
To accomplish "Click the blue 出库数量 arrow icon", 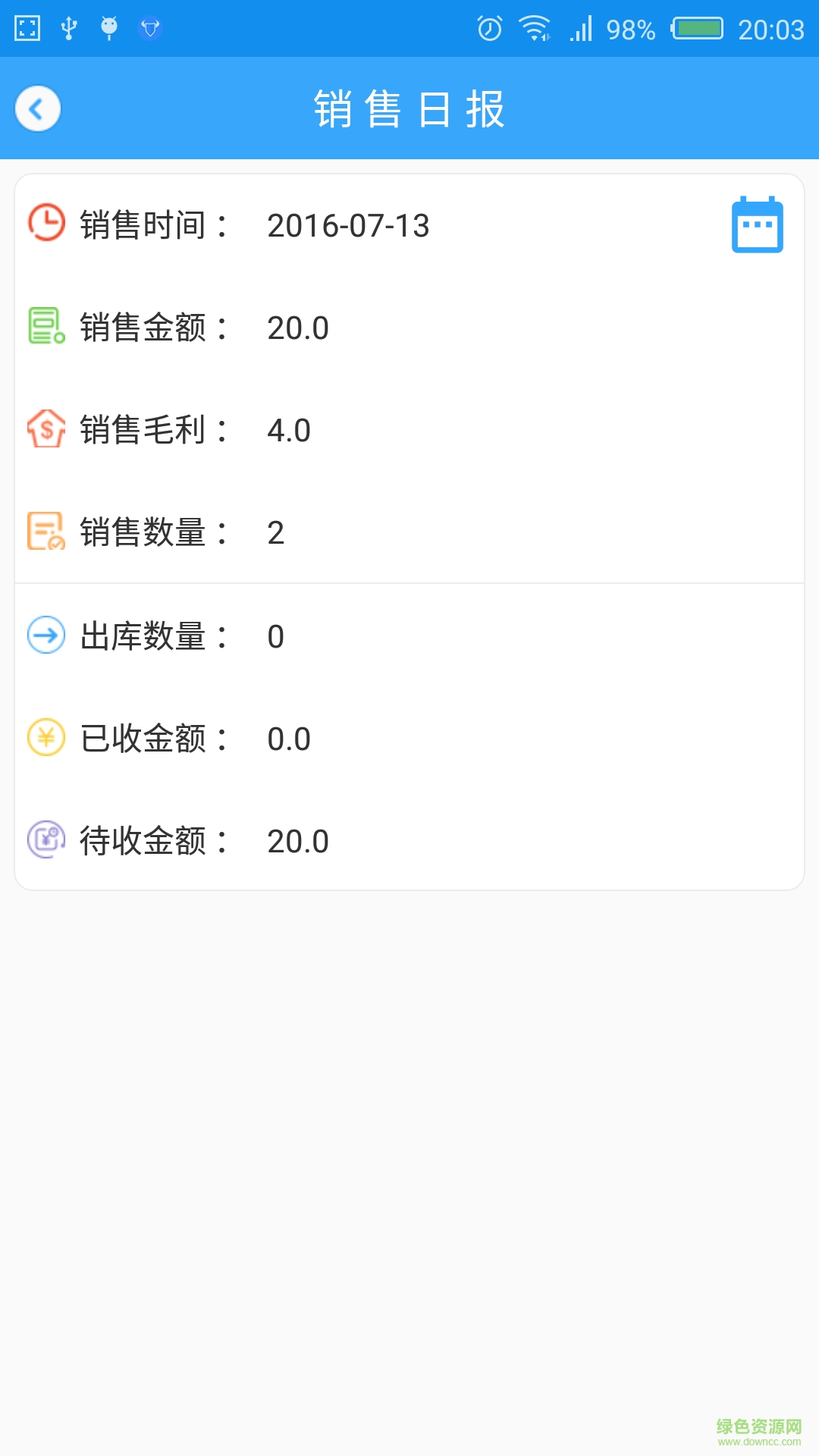I will coord(45,636).
